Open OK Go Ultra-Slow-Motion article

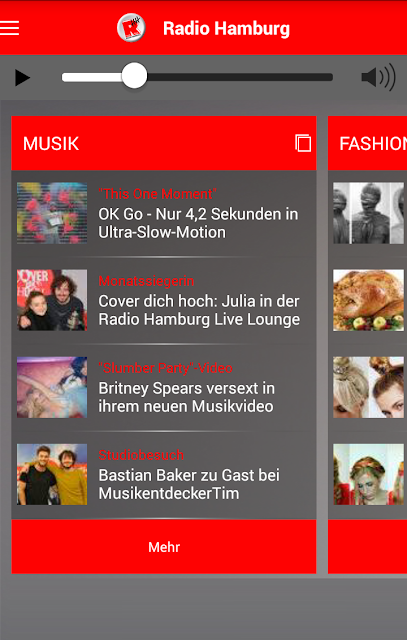(164, 213)
